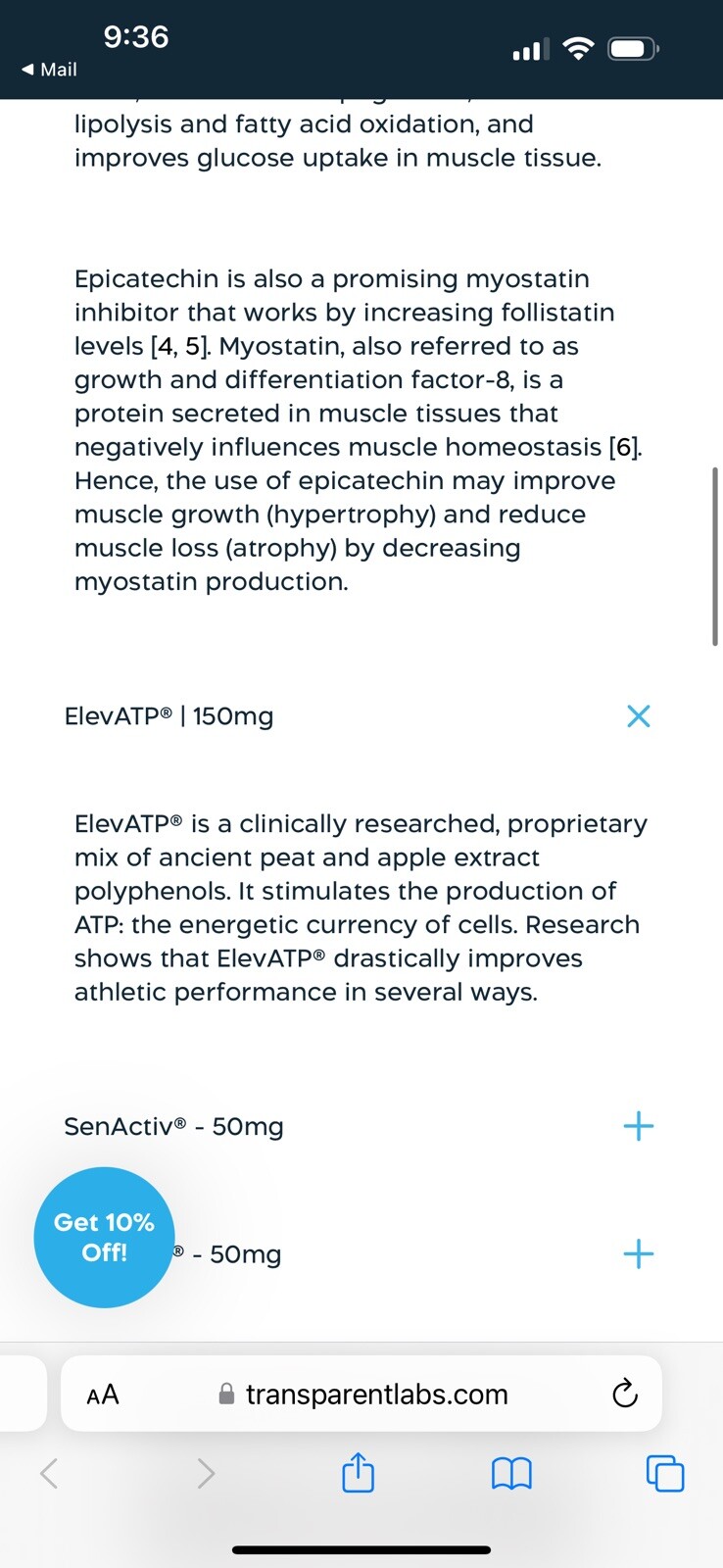Open Safari bookmarks
This screenshot has height=1568, width=723.
[x=511, y=1473]
